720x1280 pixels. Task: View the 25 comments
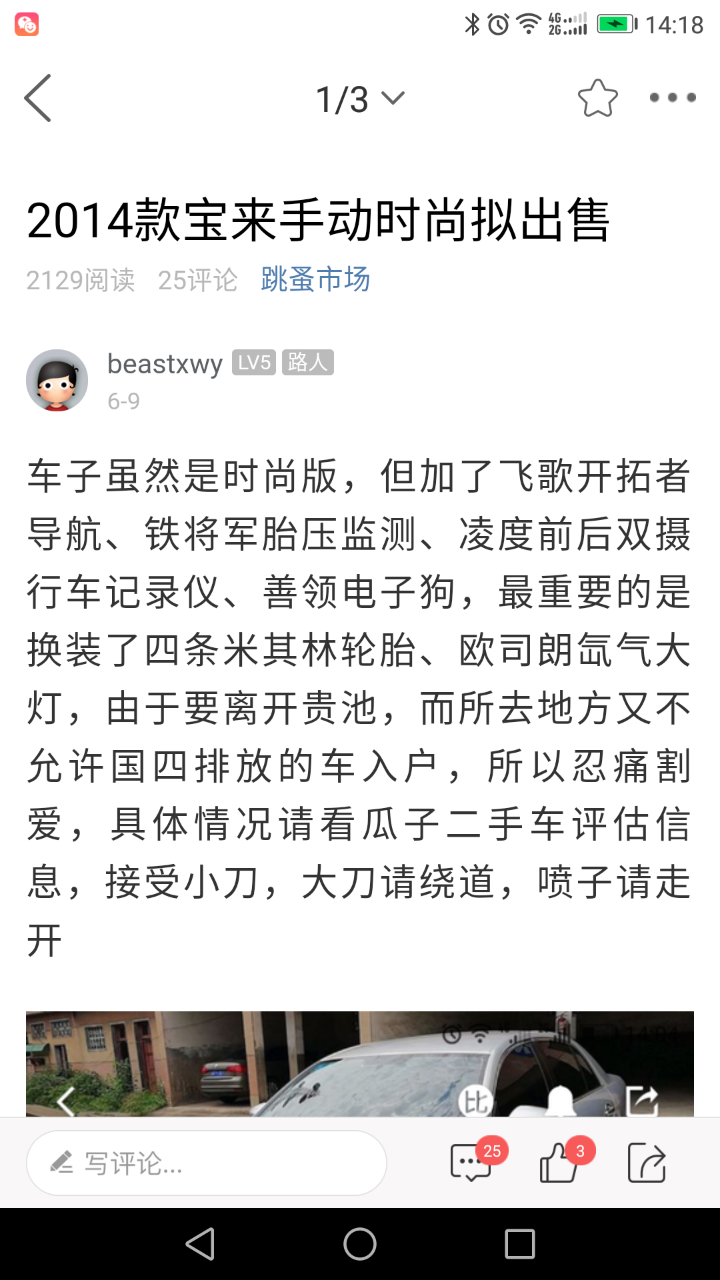tap(473, 1162)
